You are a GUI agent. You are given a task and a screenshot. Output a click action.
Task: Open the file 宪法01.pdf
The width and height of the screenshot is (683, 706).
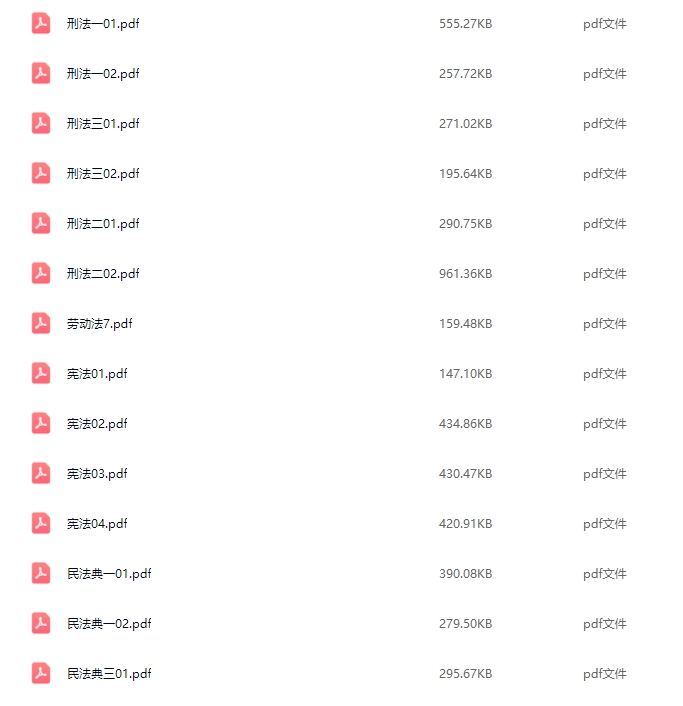[97, 374]
